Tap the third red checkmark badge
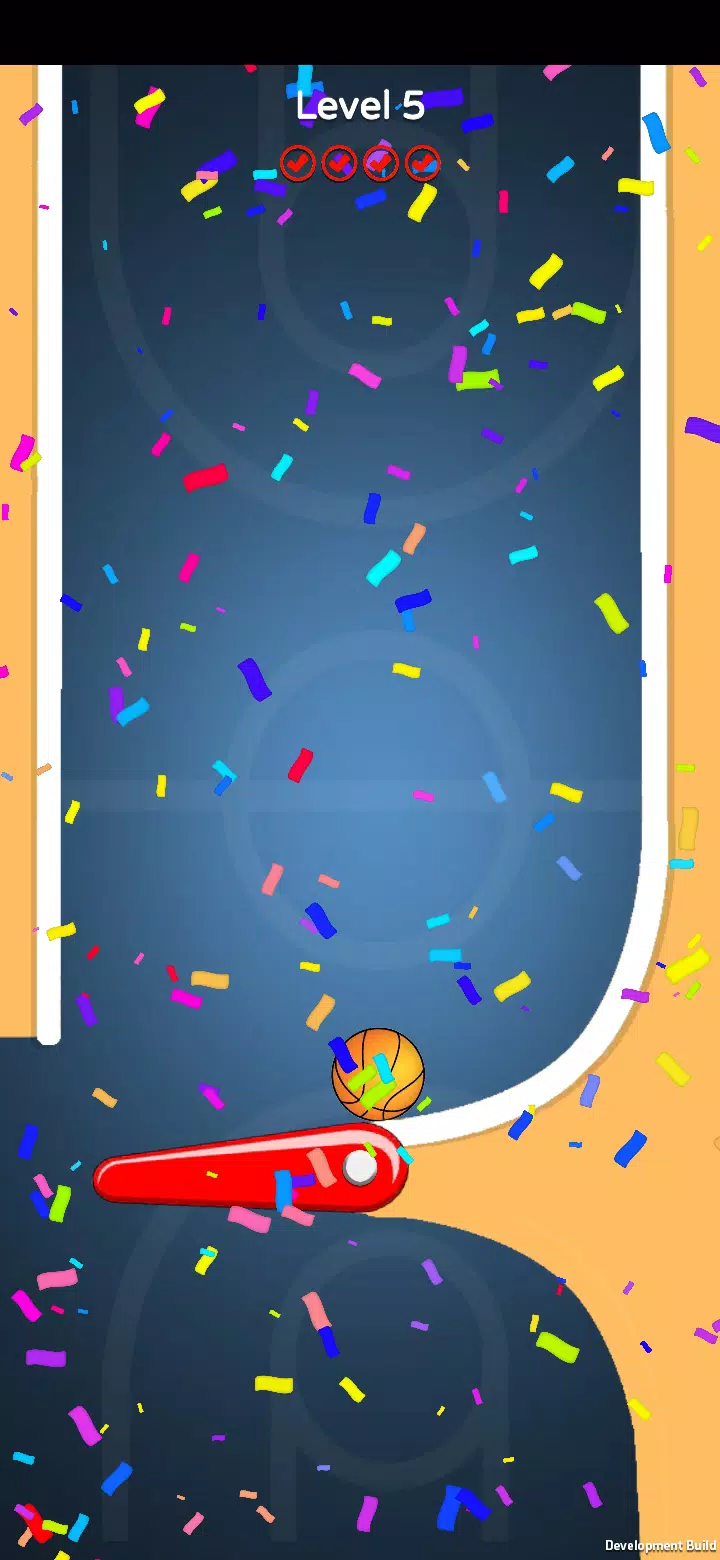 pos(381,162)
